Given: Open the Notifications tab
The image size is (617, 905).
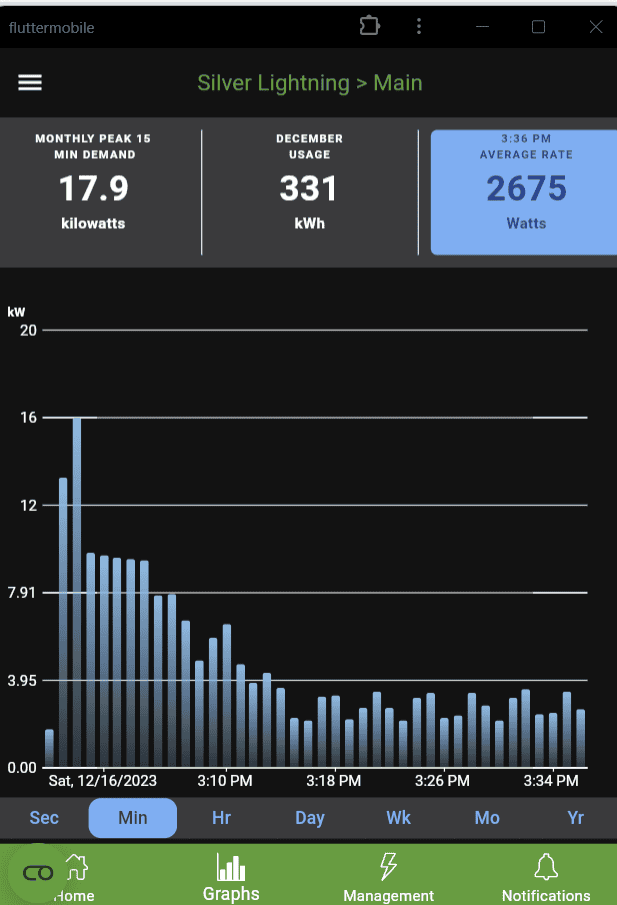Looking at the screenshot, I should click(x=546, y=877).
